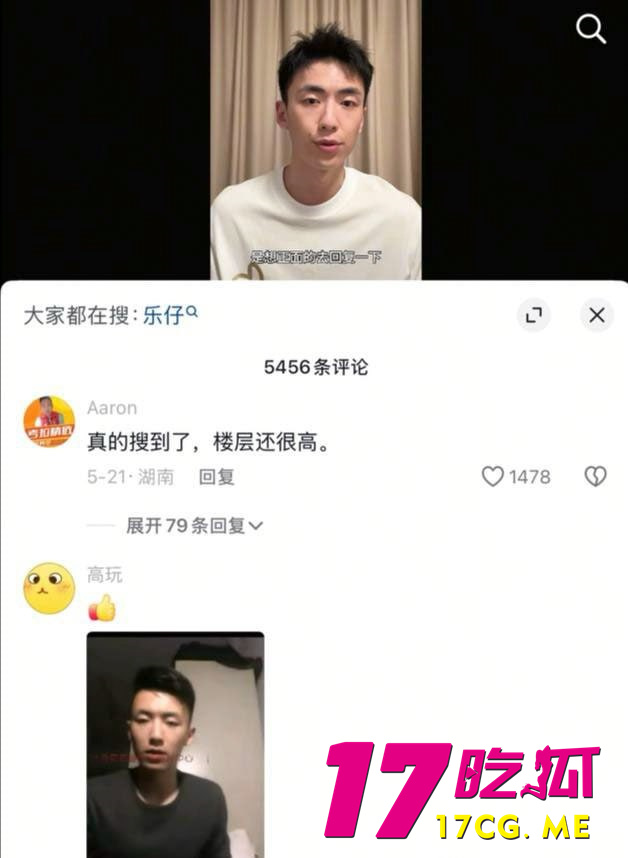The width and height of the screenshot is (628, 858).
Task: Open 高玩's profile avatar
Action: click(49, 588)
